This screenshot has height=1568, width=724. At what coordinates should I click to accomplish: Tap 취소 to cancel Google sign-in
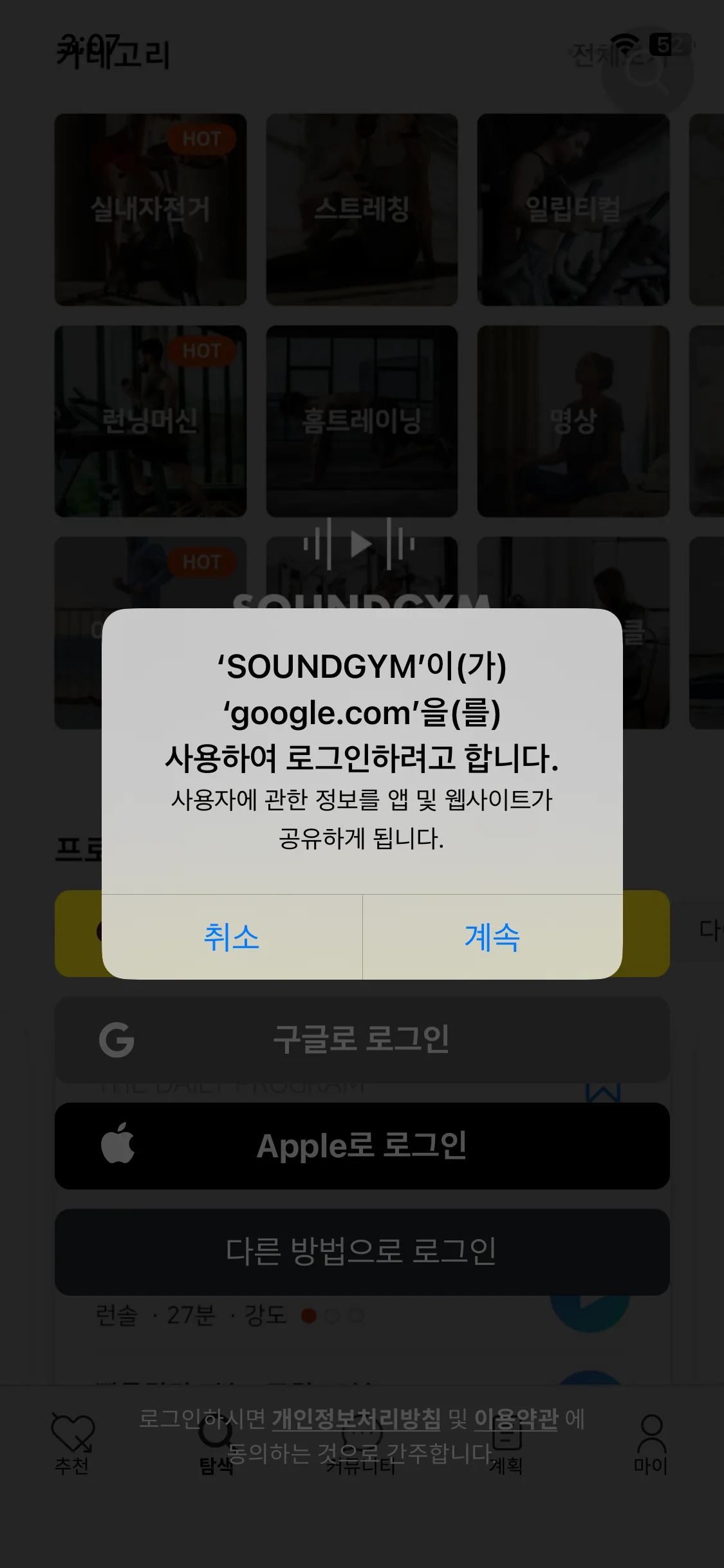click(x=232, y=937)
